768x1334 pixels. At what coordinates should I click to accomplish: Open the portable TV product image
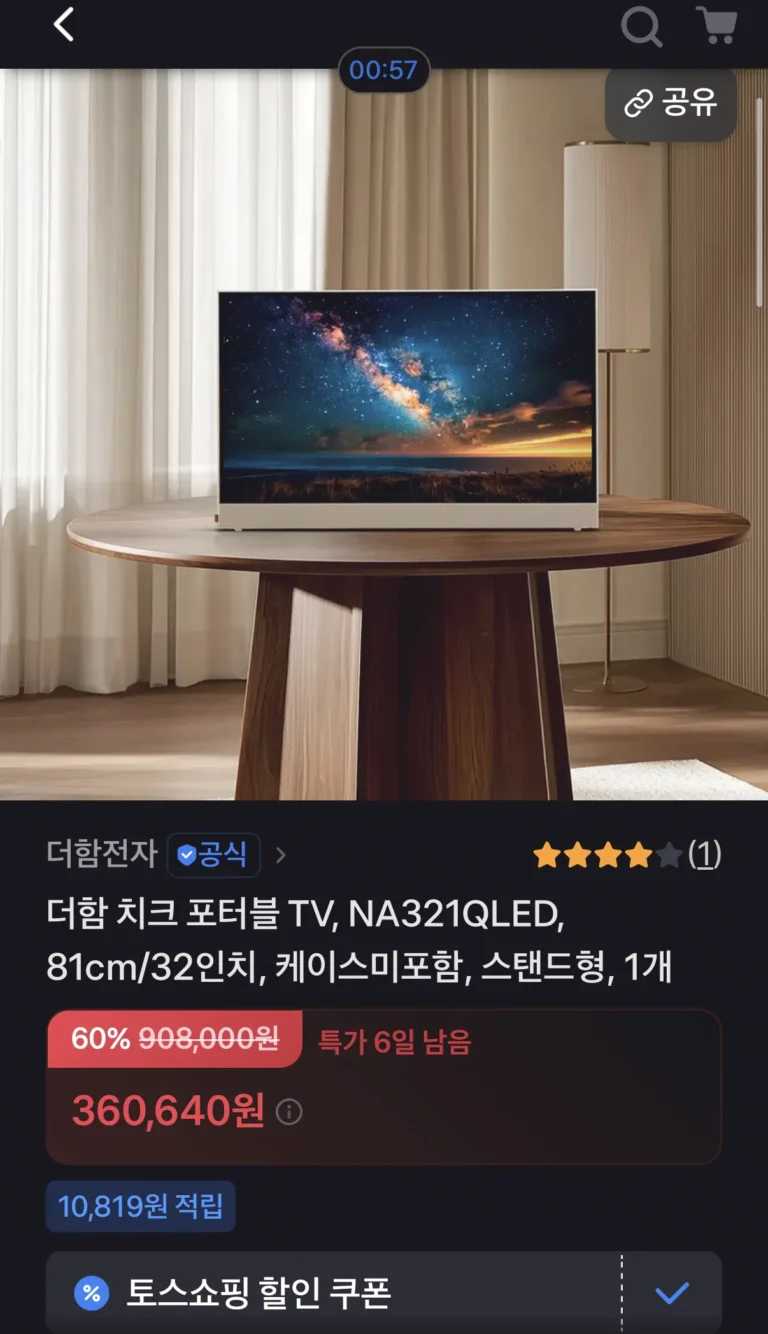(408, 410)
